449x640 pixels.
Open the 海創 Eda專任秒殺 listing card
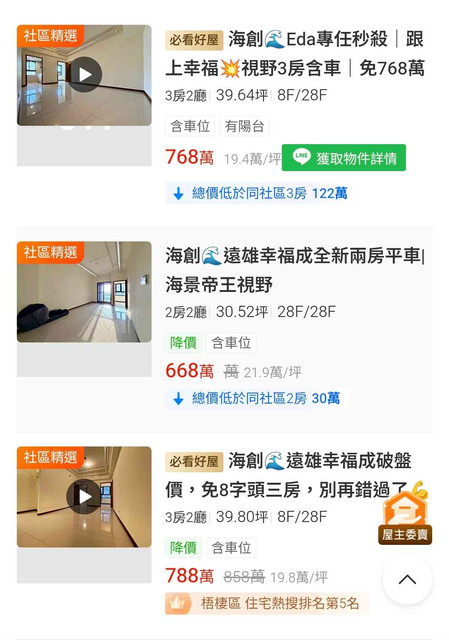[224, 114]
